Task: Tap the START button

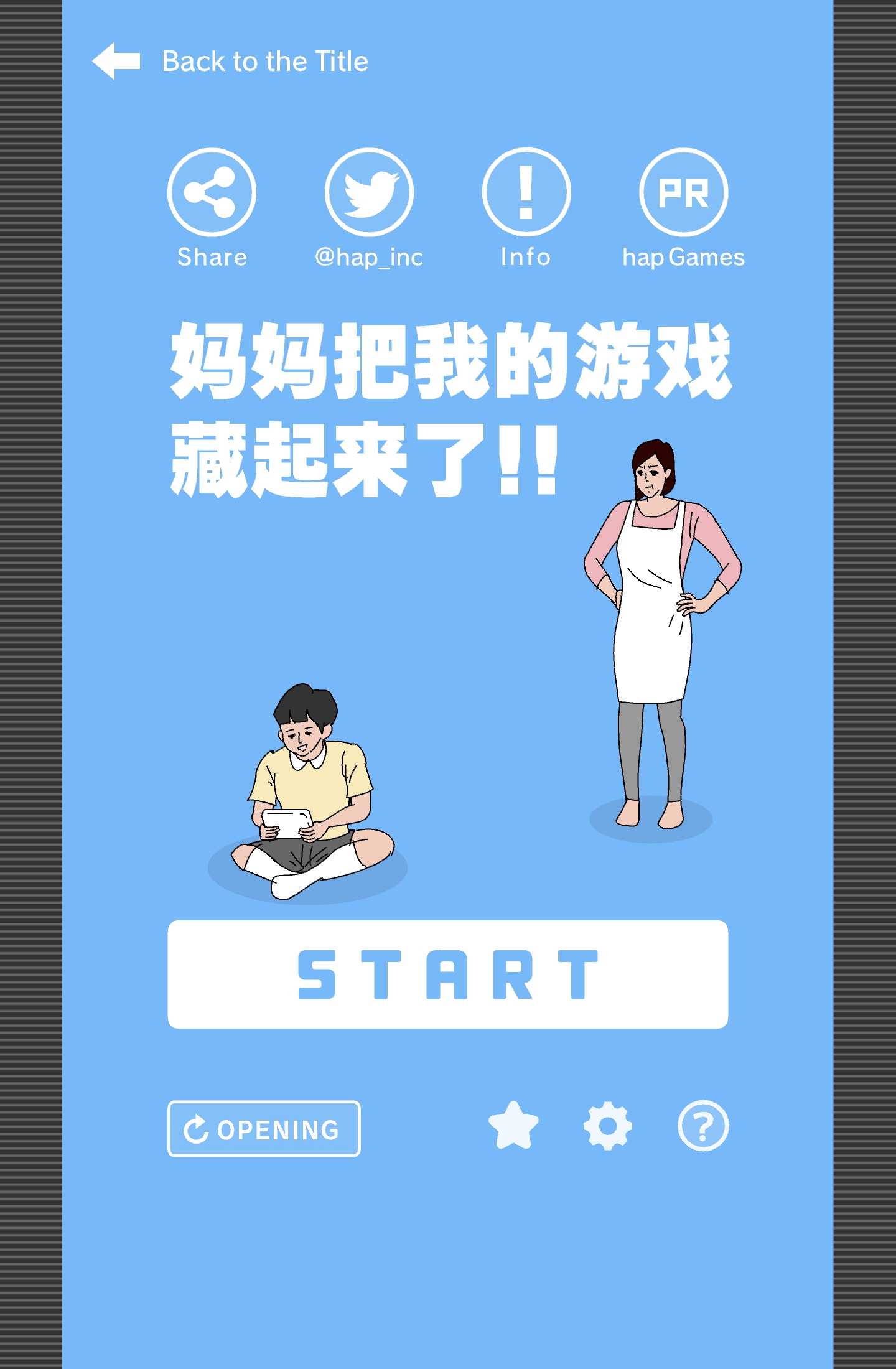Action: coord(448,974)
